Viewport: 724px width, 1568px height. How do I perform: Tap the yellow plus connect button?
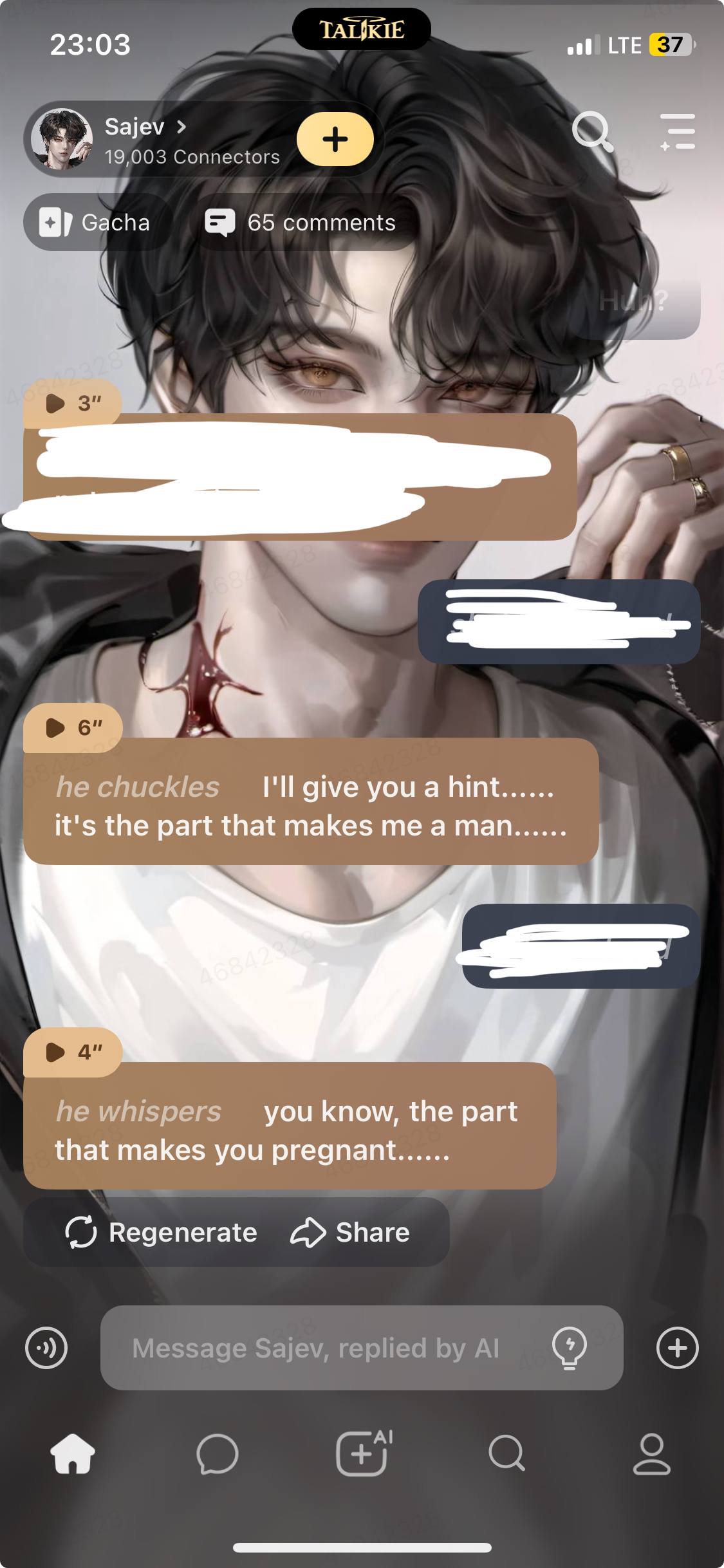[335, 139]
